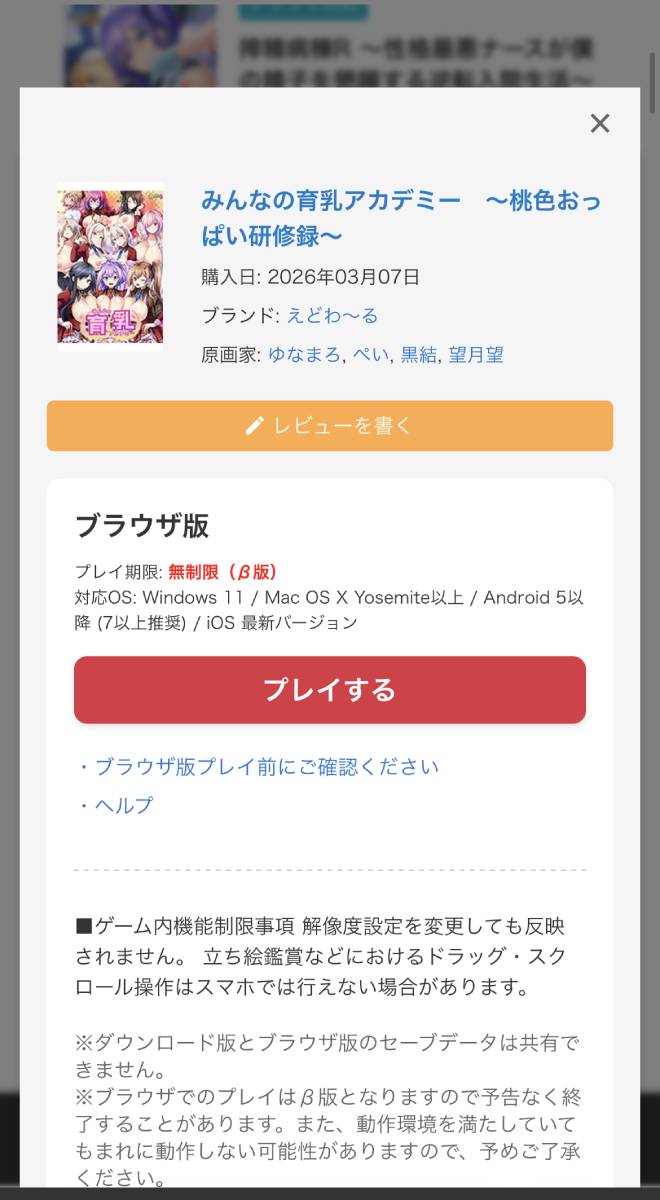Open the ヘルプ link
The width and height of the screenshot is (660, 1200).
123,805
